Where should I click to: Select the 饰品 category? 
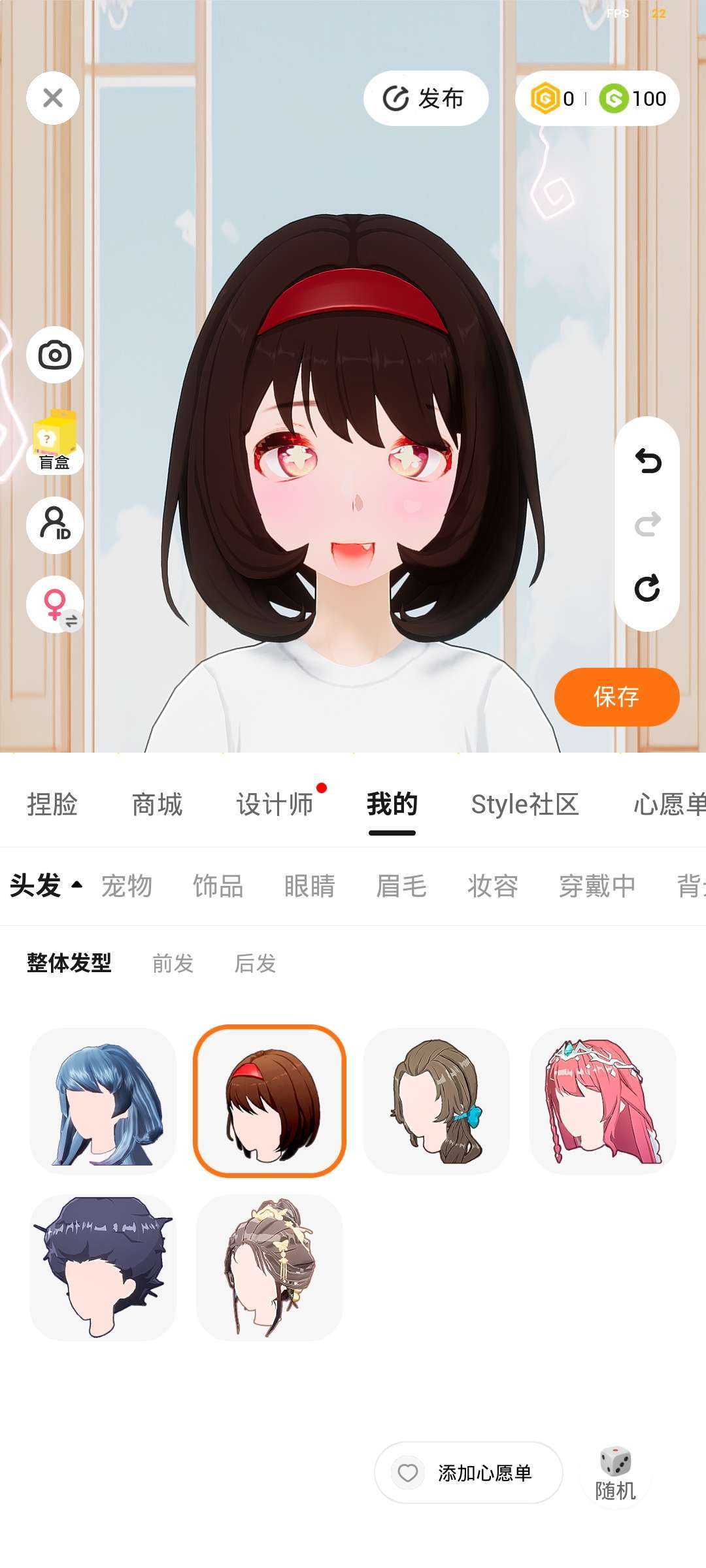click(218, 886)
